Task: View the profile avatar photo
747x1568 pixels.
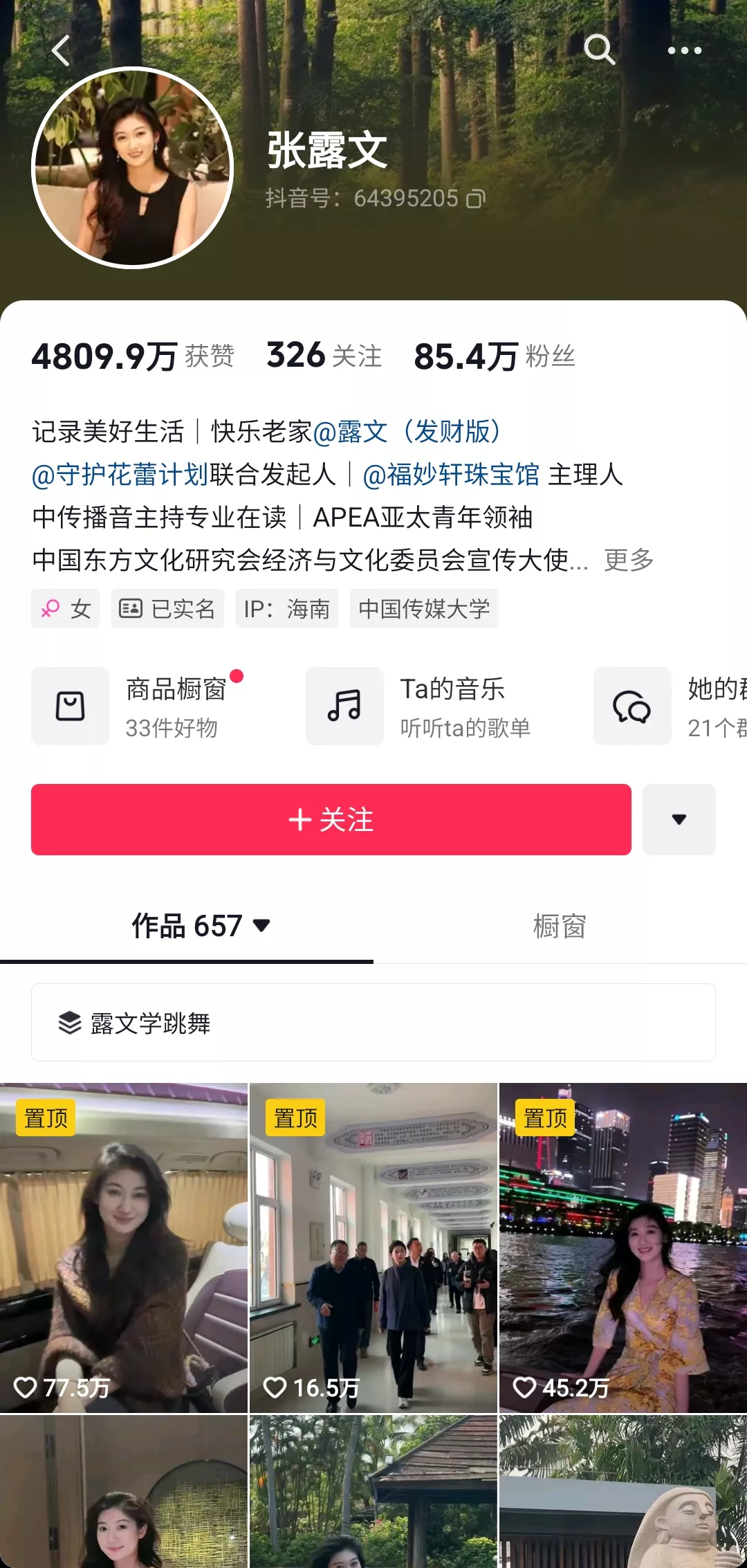Action: click(x=133, y=167)
